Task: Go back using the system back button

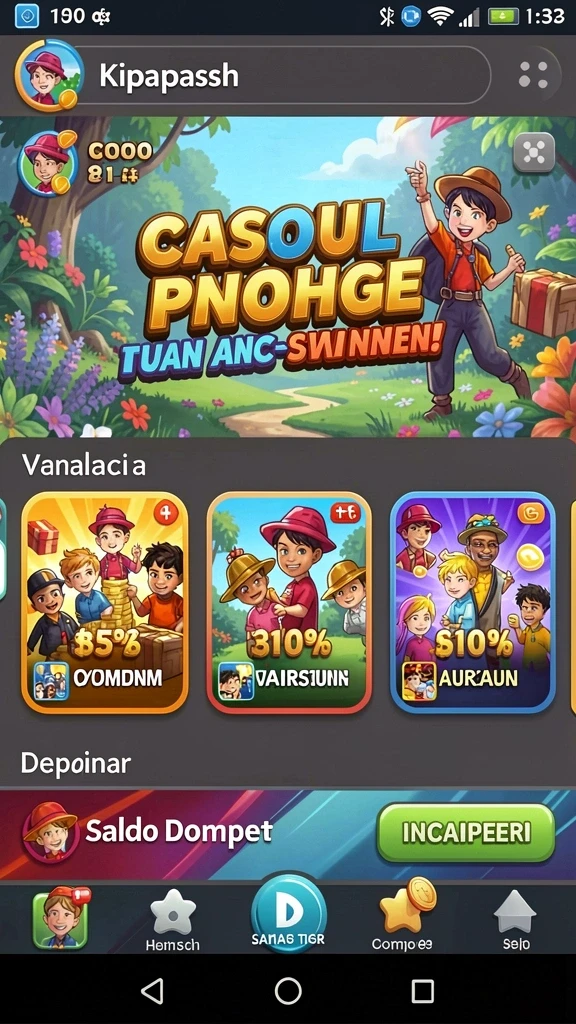Action: pyautogui.click(x=152, y=991)
